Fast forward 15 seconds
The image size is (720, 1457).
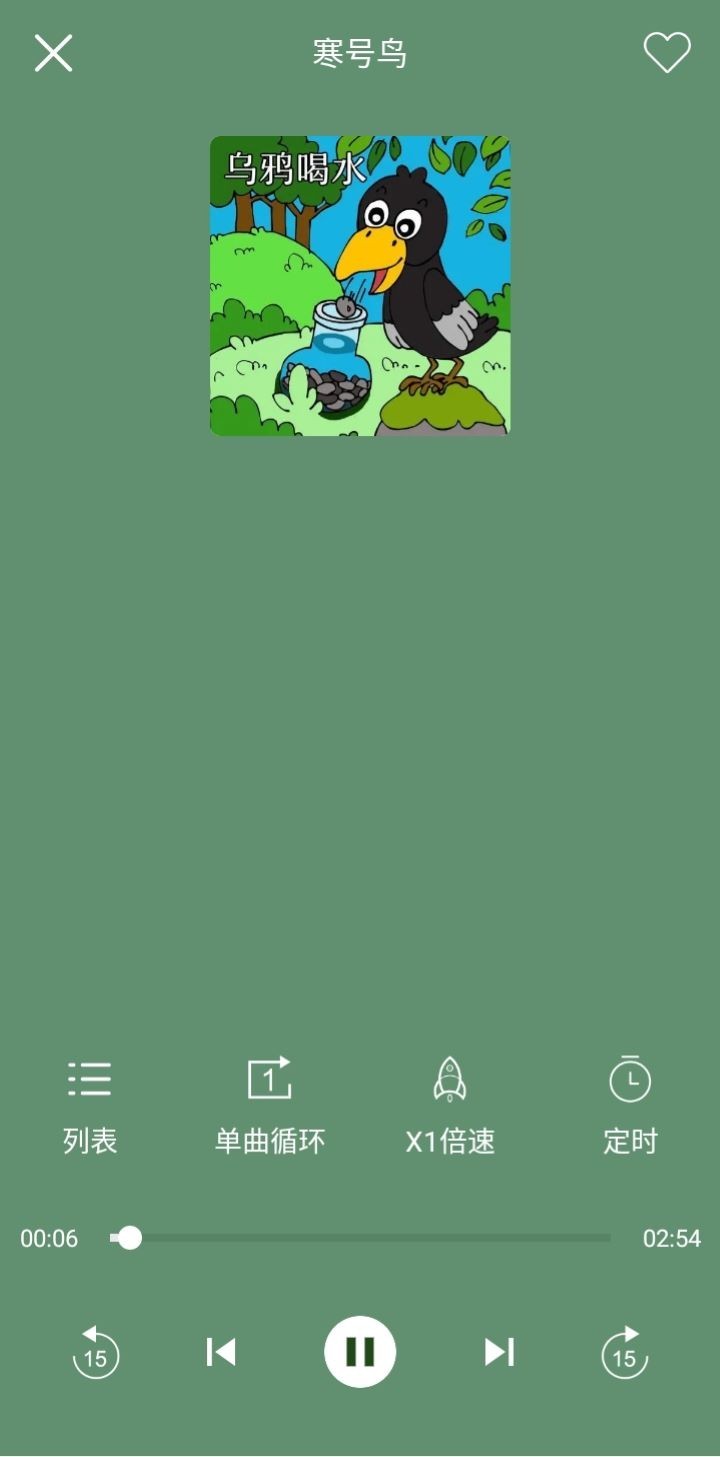[x=624, y=1353]
